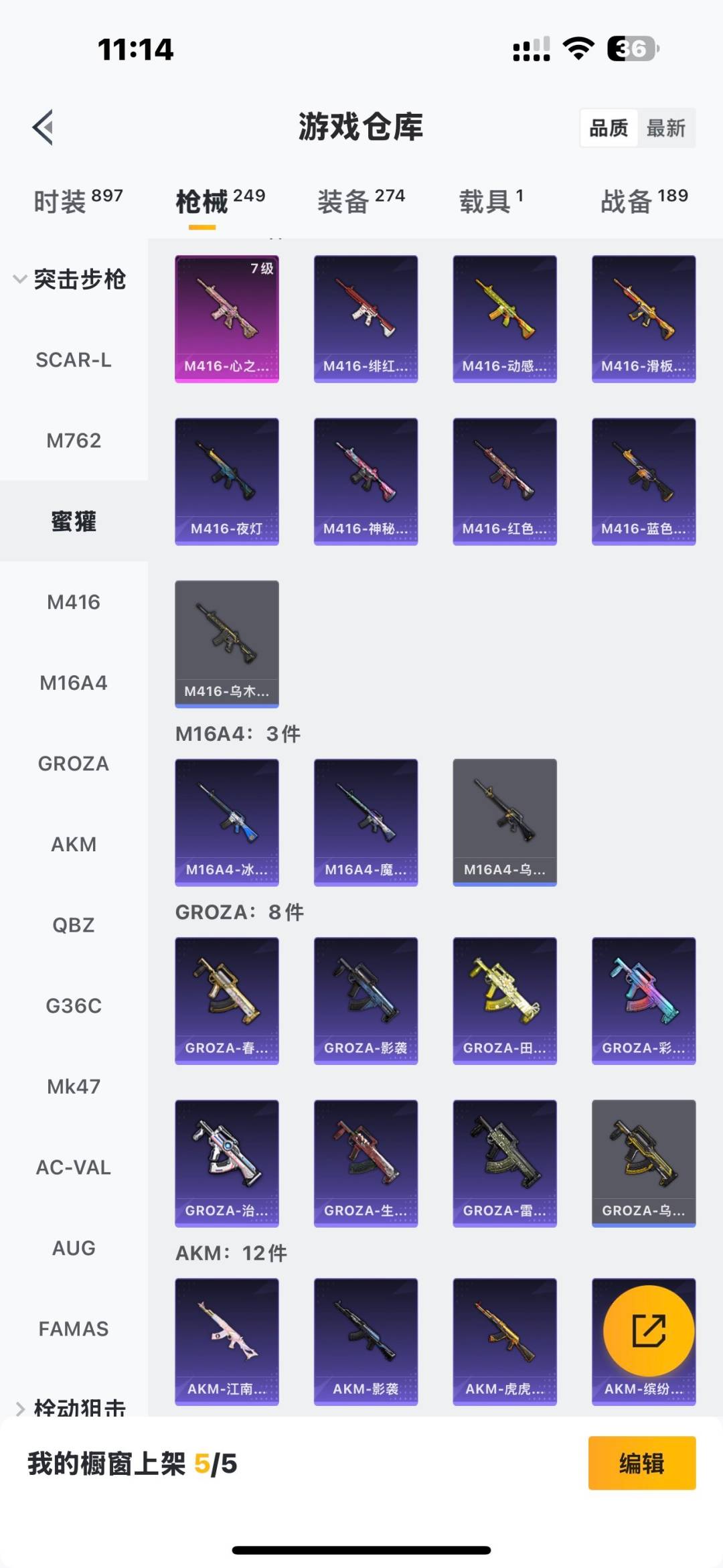Switch to the 时装 tab
Viewport: 723px width, 1568px height.
point(77,201)
